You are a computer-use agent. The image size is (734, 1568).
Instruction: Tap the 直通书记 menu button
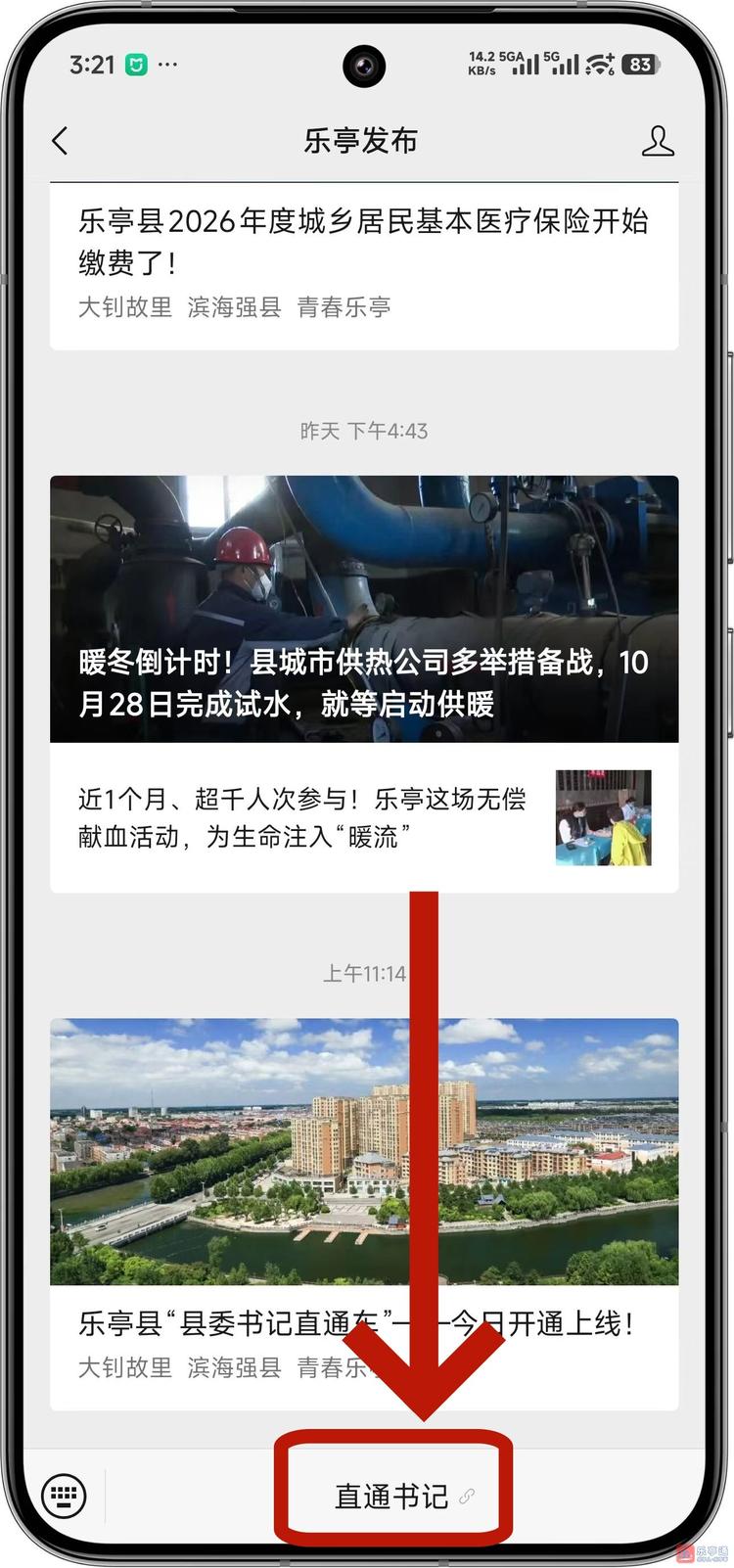pyautogui.click(x=393, y=1496)
